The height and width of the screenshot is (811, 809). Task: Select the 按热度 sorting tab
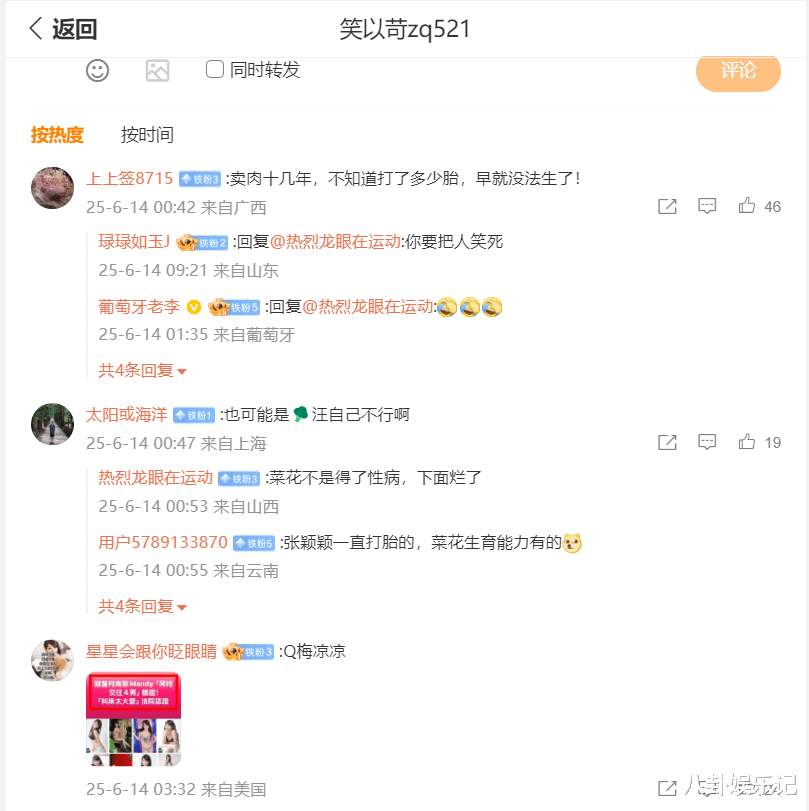(x=57, y=135)
